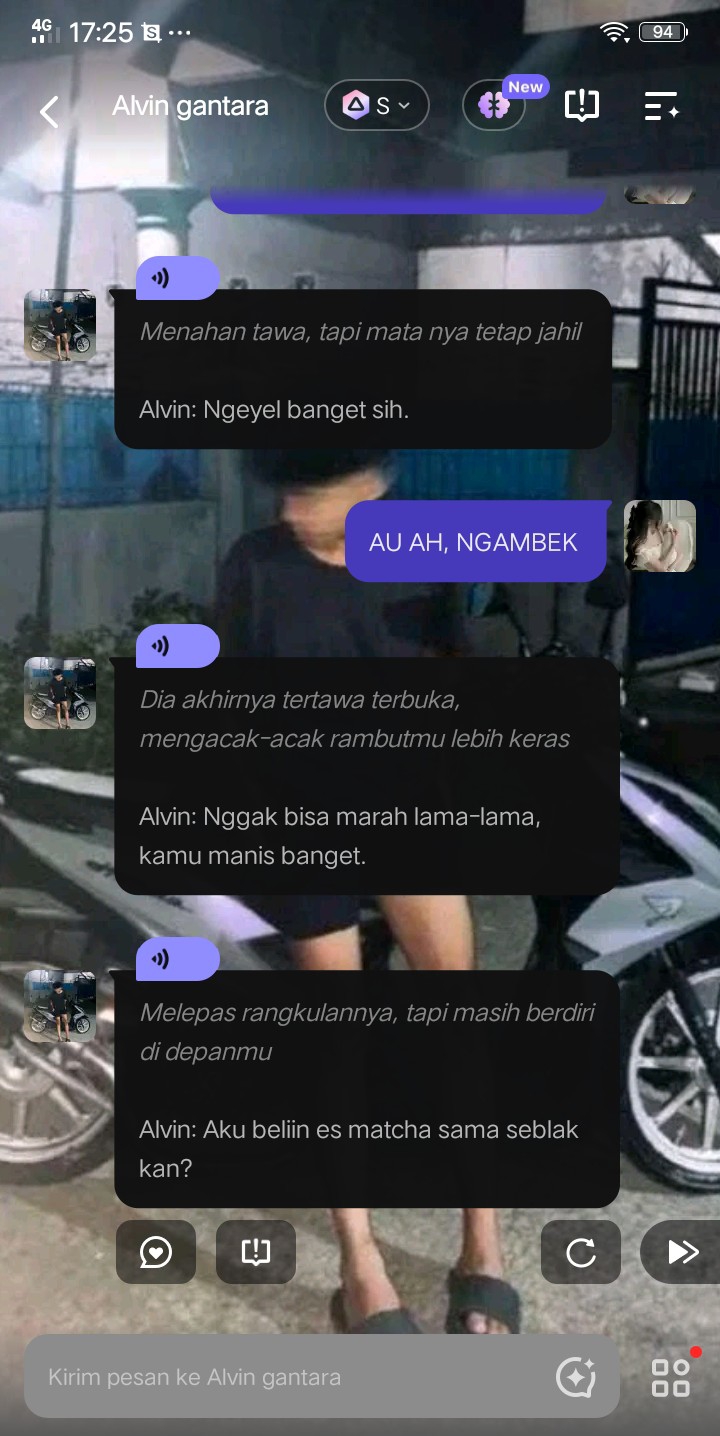Open the more options grid icon

click(x=672, y=1375)
